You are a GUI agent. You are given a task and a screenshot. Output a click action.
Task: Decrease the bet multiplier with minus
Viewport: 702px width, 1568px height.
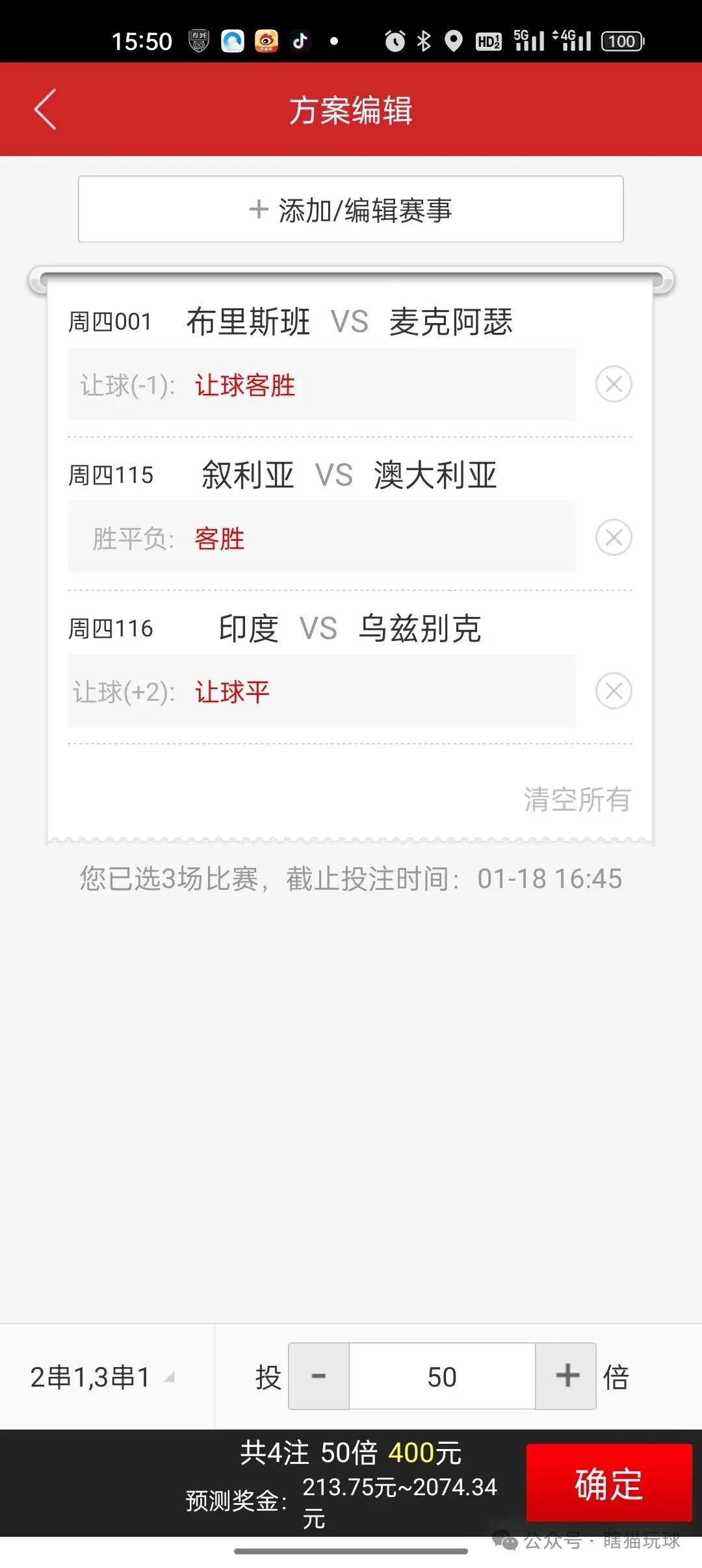pyautogui.click(x=318, y=1376)
